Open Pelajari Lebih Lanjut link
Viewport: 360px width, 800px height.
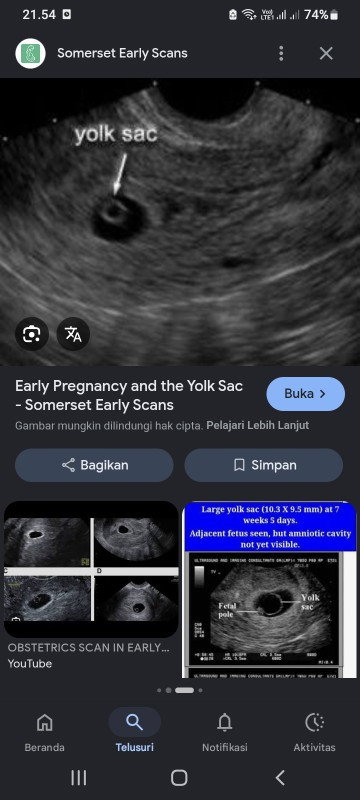coord(258,425)
